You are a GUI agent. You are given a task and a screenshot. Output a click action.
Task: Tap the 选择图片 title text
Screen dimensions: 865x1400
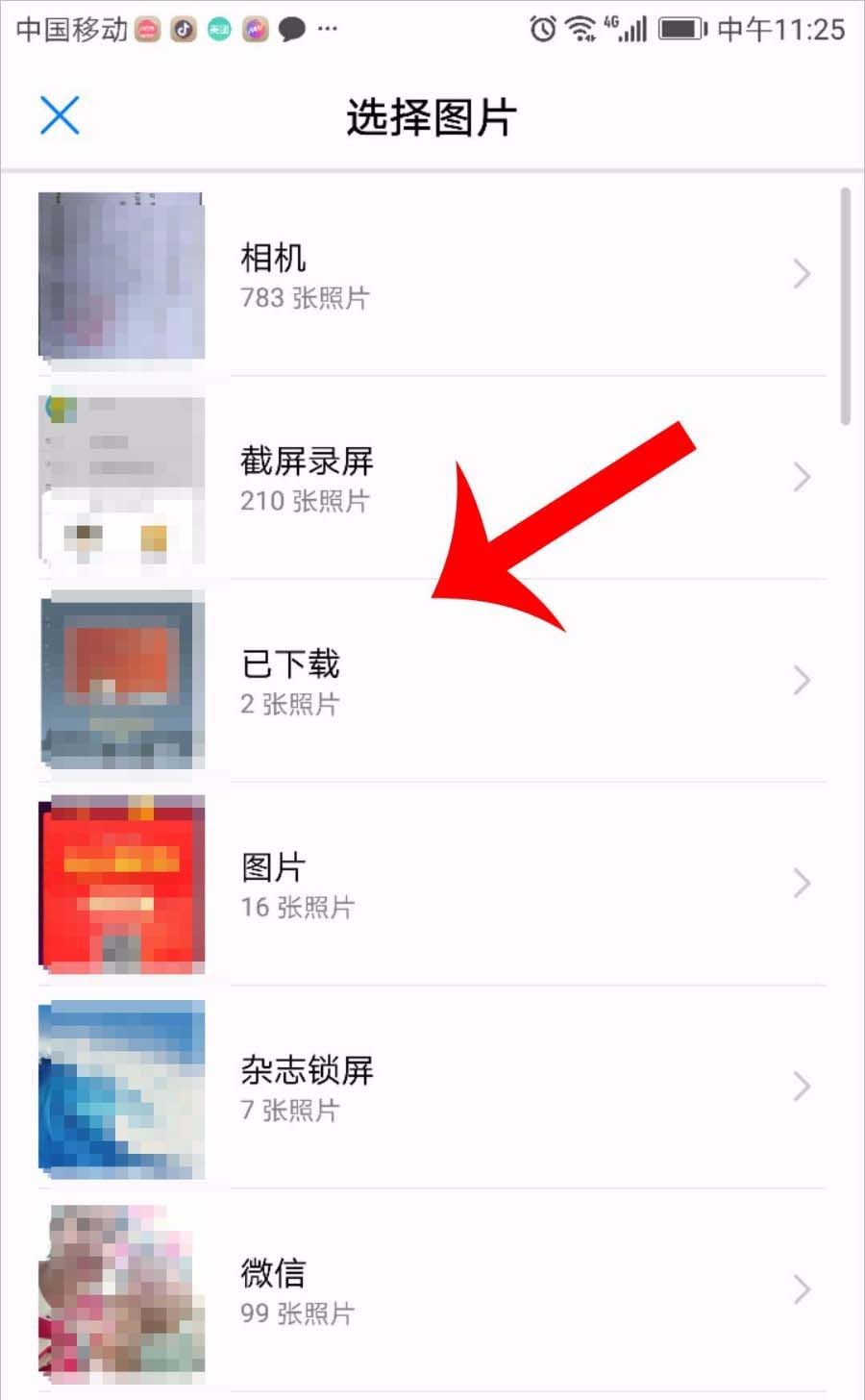(x=432, y=116)
